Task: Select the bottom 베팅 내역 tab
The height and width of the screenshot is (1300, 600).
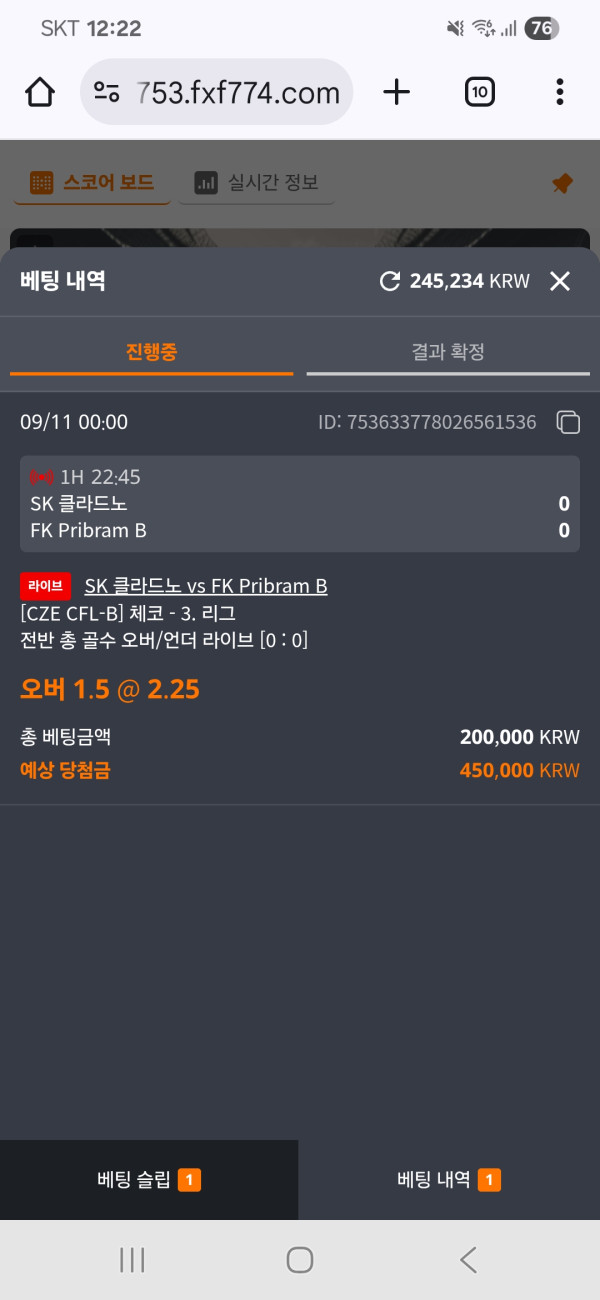Action: [449, 1180]
